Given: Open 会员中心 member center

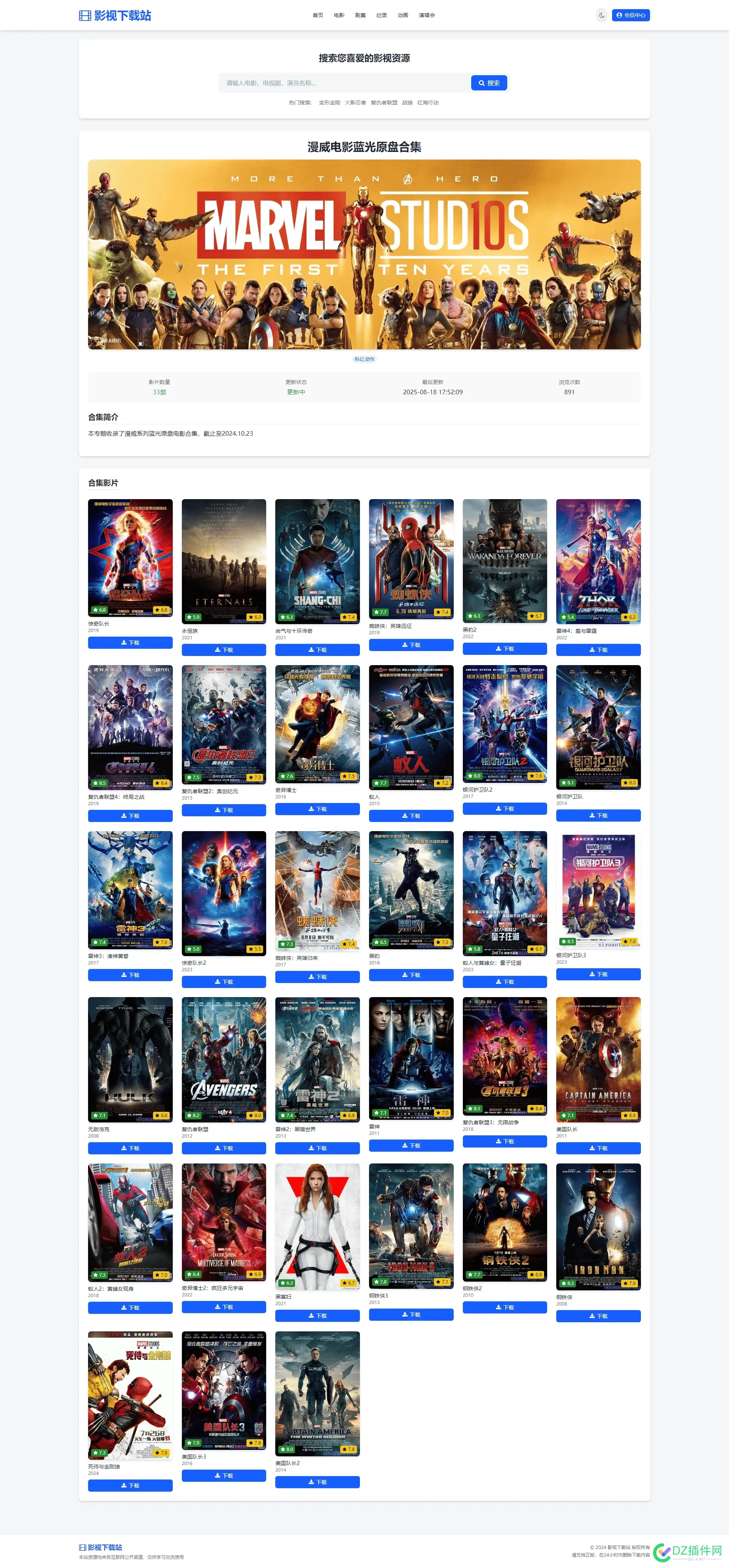Looking at the screenshot, I should pos(630,15).
